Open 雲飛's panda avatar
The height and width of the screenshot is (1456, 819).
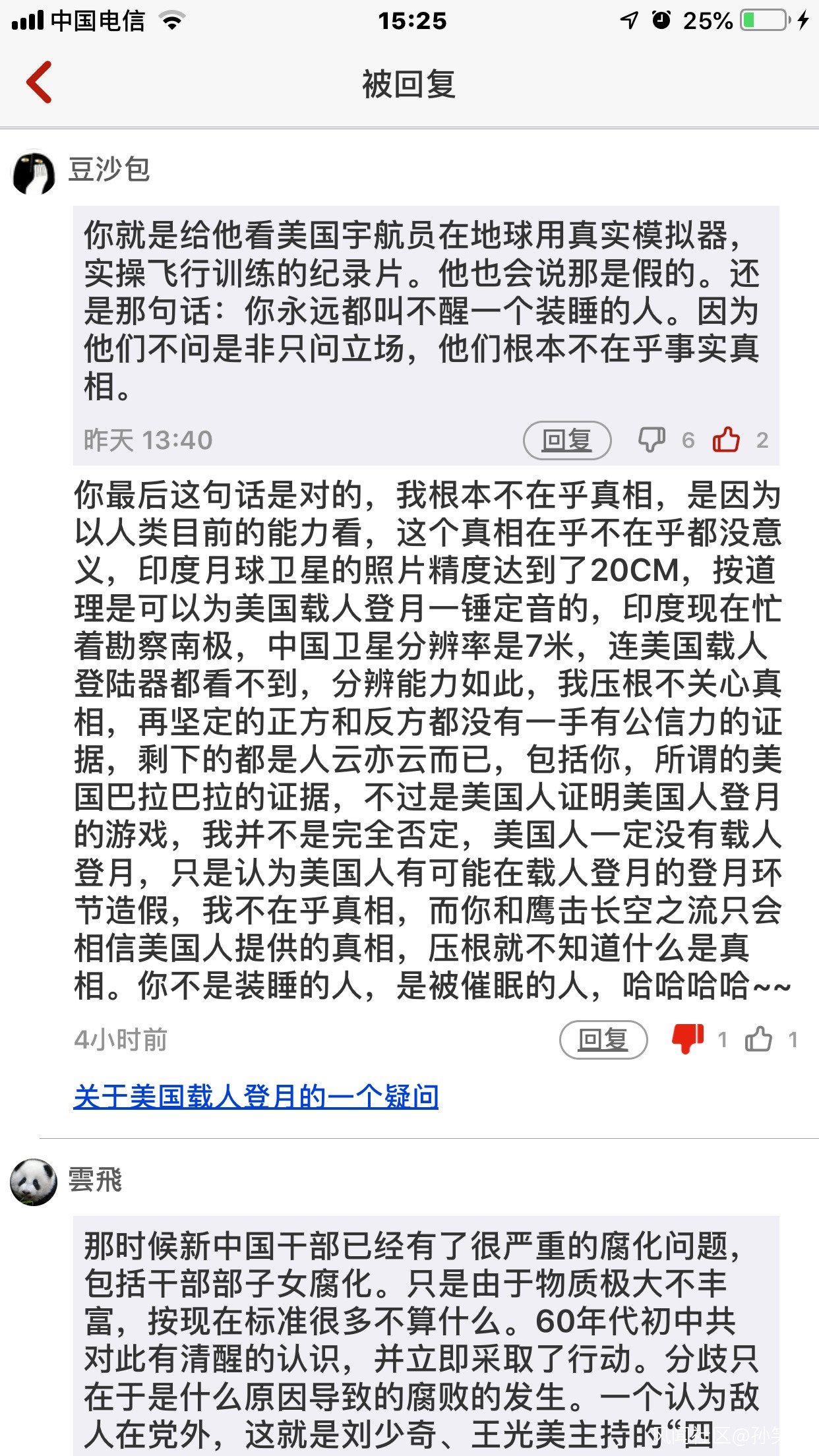tap(34, 1182)
